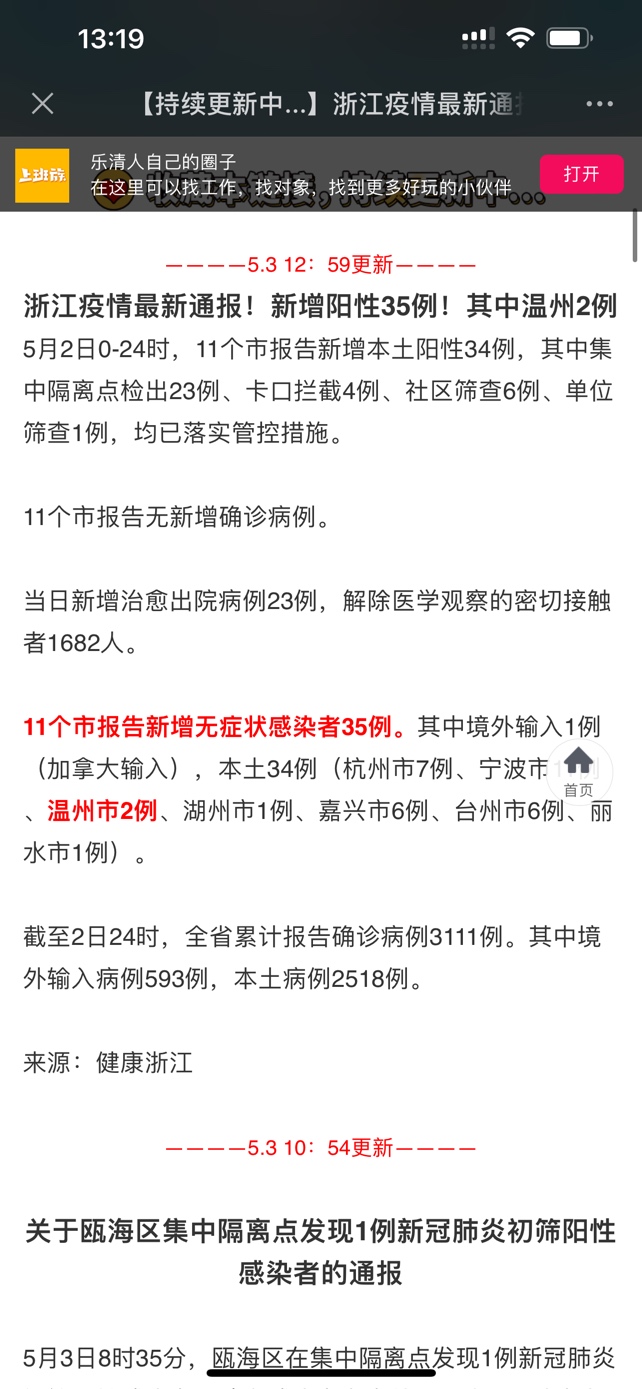Open the three-dot more options menu
The image size is (642, 1389).
coord(599,104)
